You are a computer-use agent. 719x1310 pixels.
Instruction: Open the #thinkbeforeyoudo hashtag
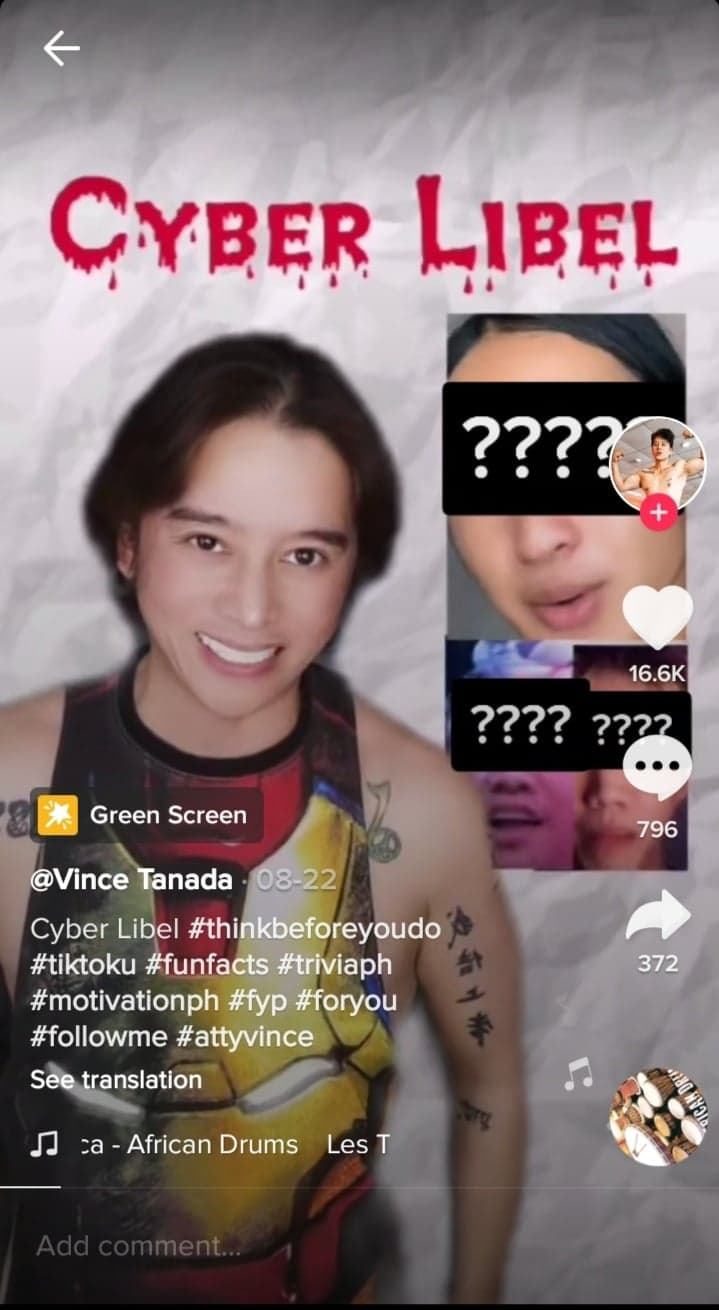coord(315,929)
